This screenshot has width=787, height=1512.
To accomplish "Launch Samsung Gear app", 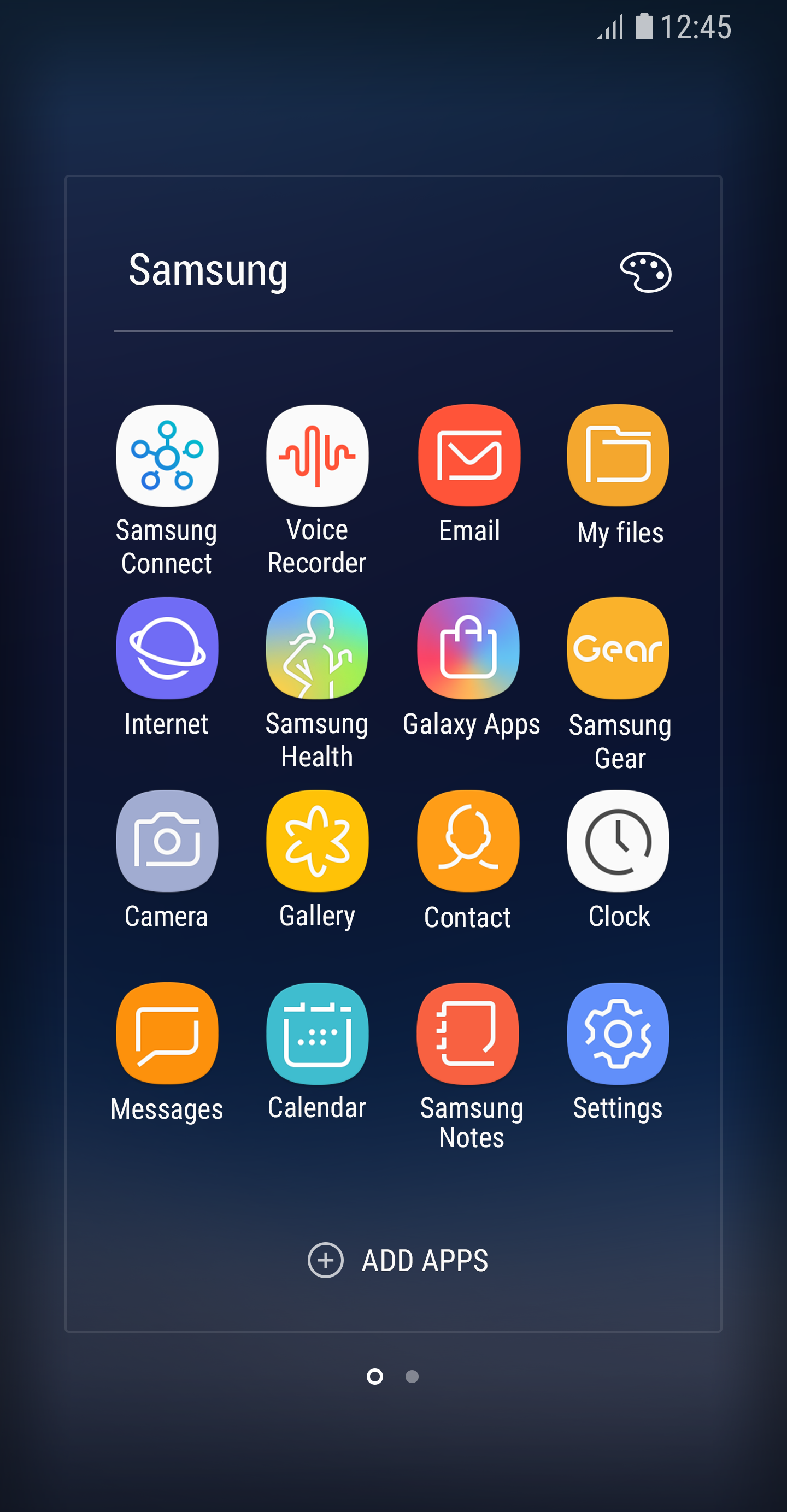I will [x=618, y=648].
